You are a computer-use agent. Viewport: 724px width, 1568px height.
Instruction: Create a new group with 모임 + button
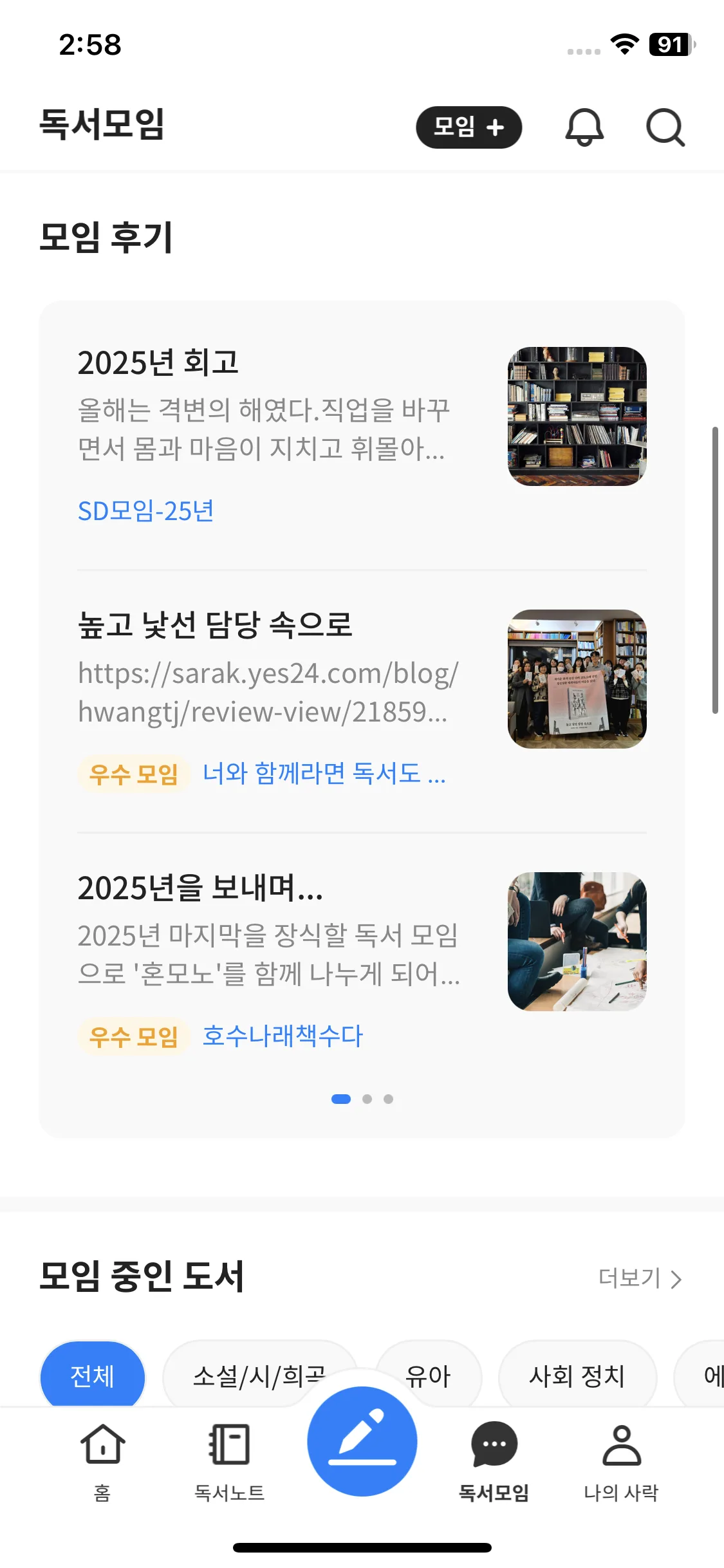[469, 127]
